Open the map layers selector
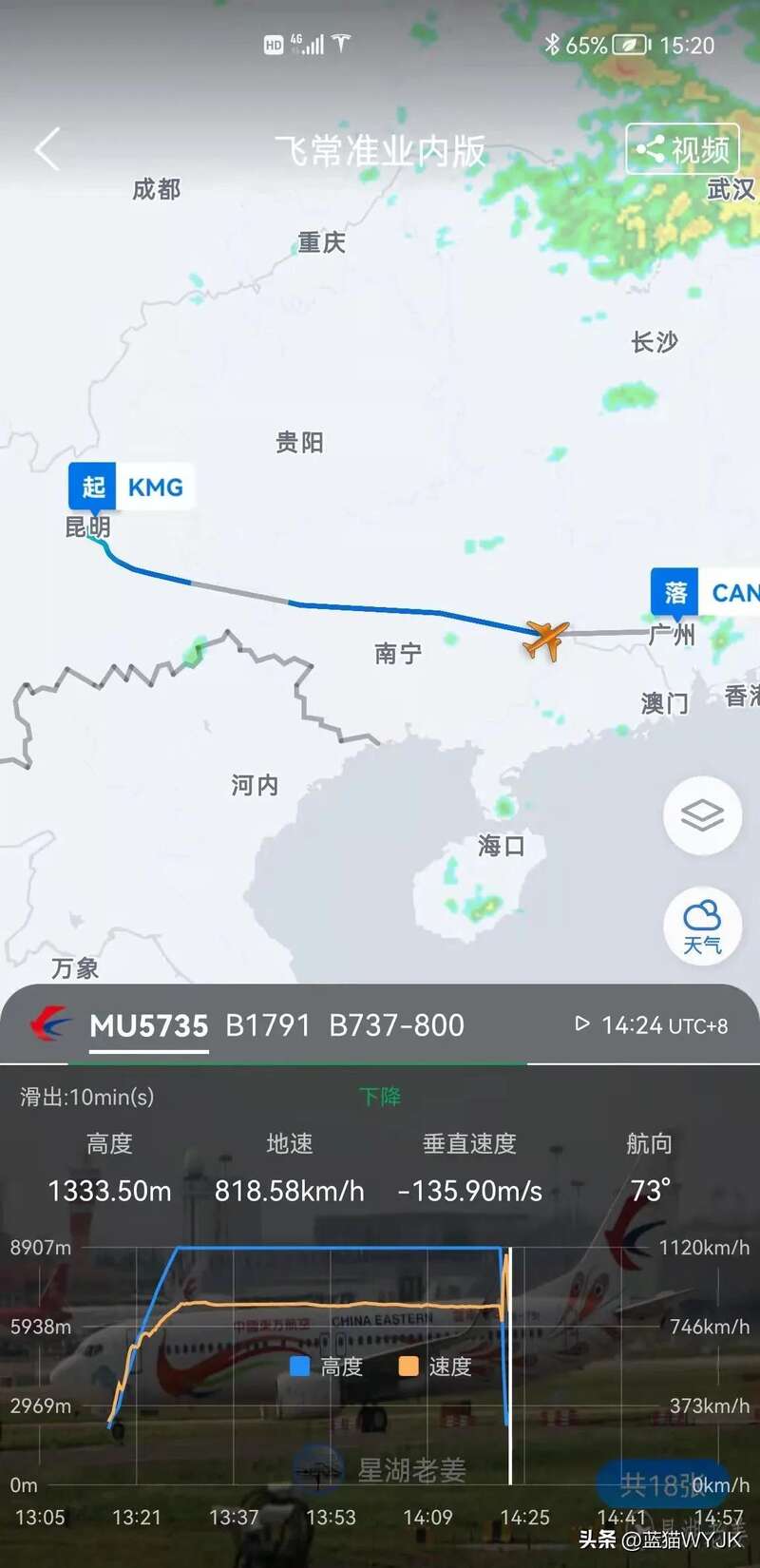 pyautogui.click(x=702, y=815)
